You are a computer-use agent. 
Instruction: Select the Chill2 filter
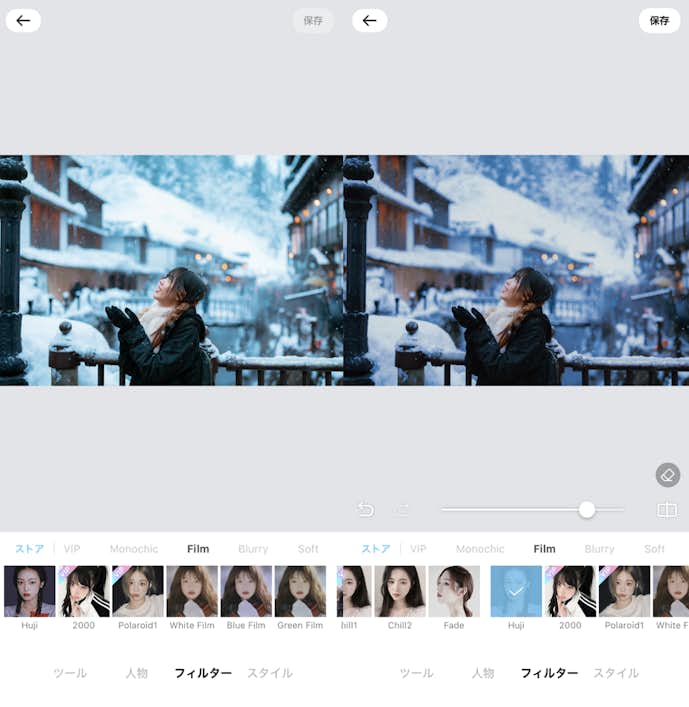[x=400, y=591]
